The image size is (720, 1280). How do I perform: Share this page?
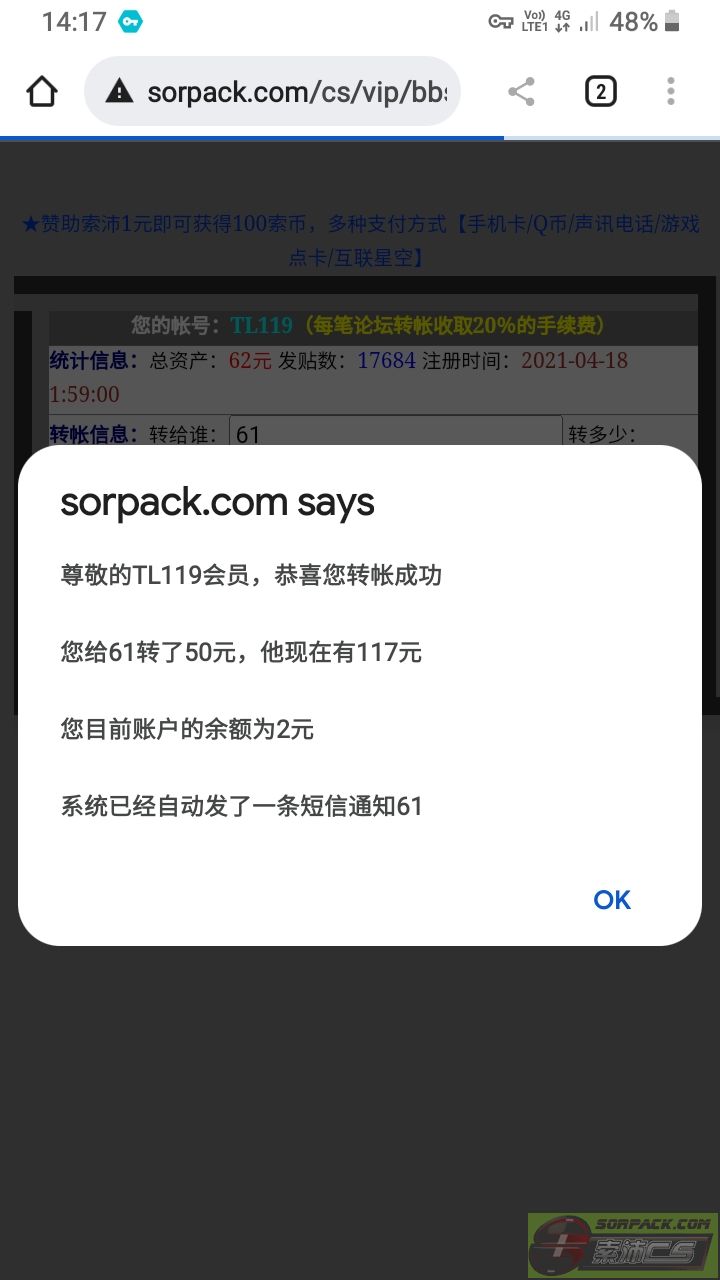[x=521, y=92]
